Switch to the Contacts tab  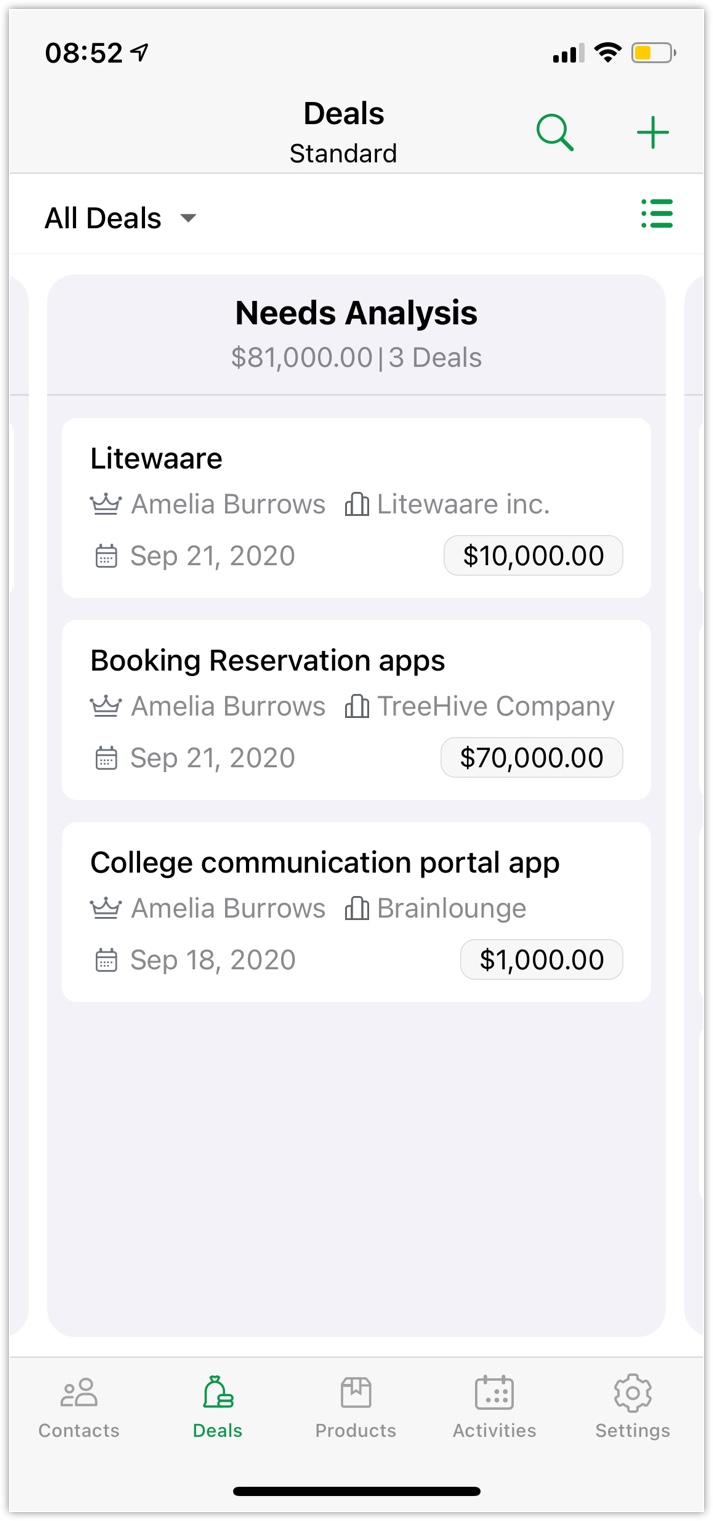(79, 1406)
